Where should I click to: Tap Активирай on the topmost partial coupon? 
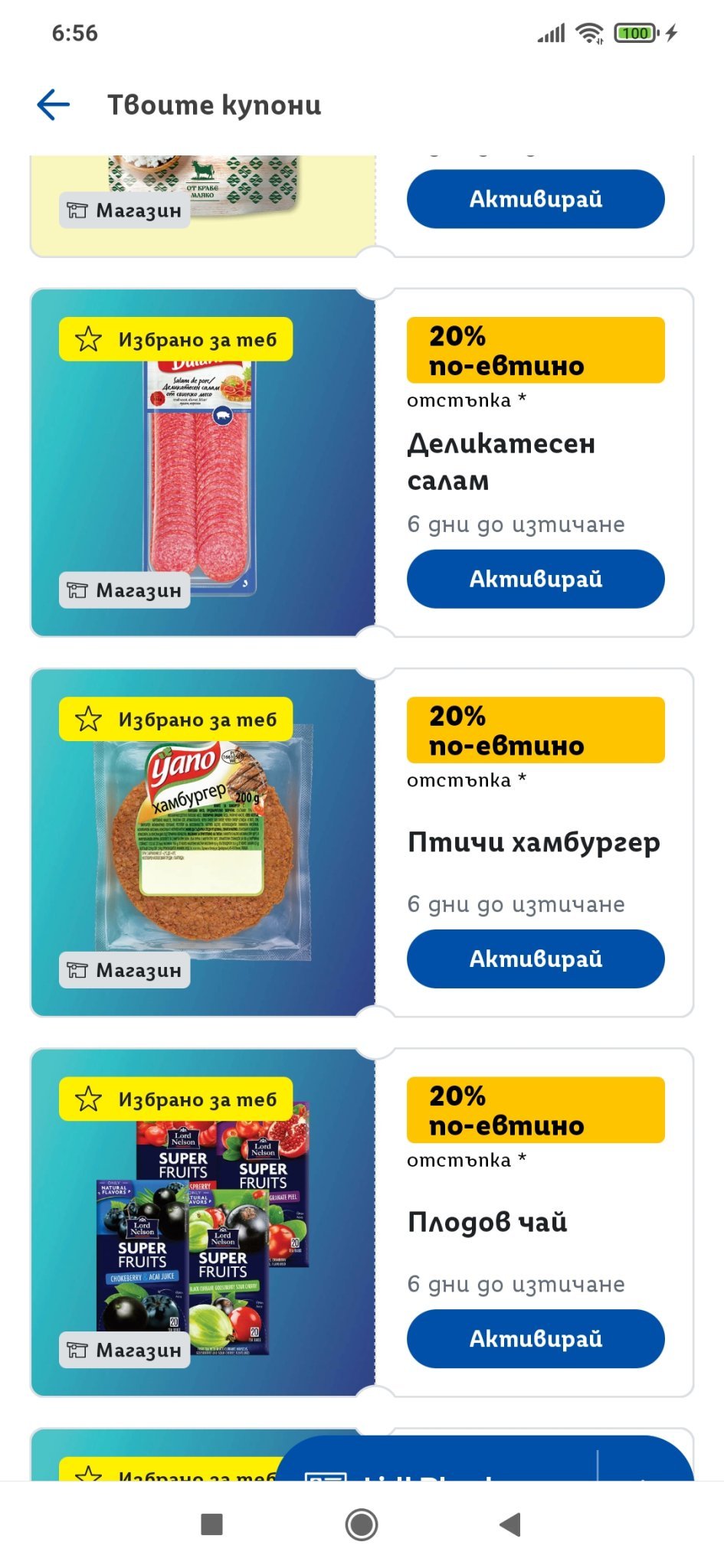[x=536, y=199]
